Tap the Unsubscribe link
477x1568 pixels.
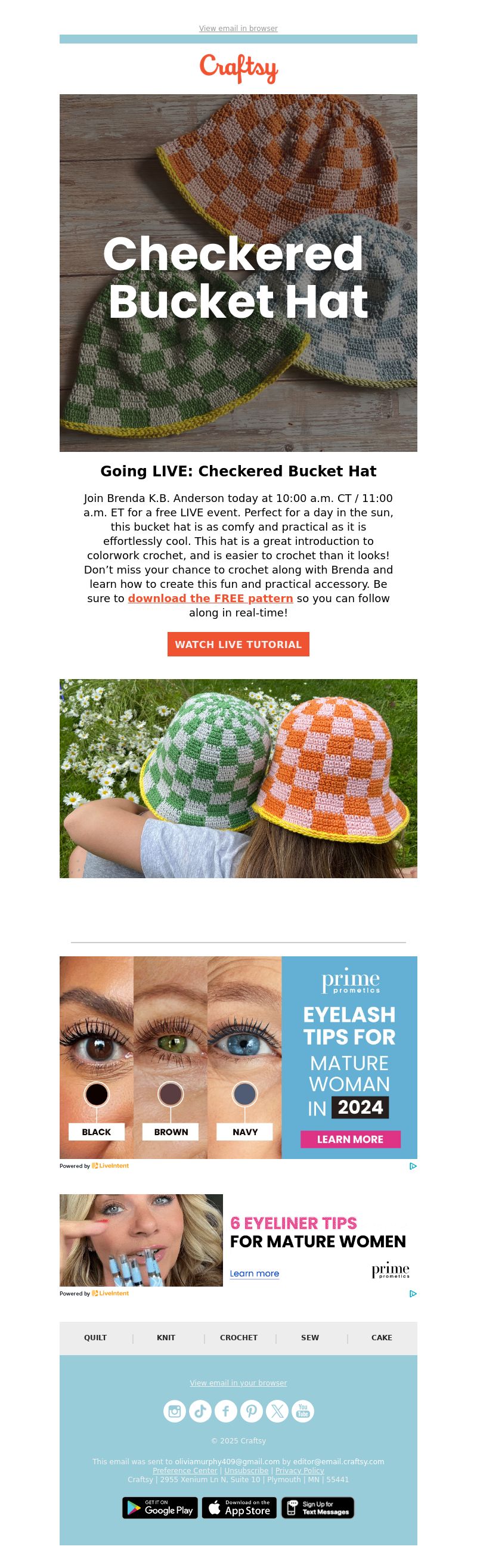(x=246, y=1471)
